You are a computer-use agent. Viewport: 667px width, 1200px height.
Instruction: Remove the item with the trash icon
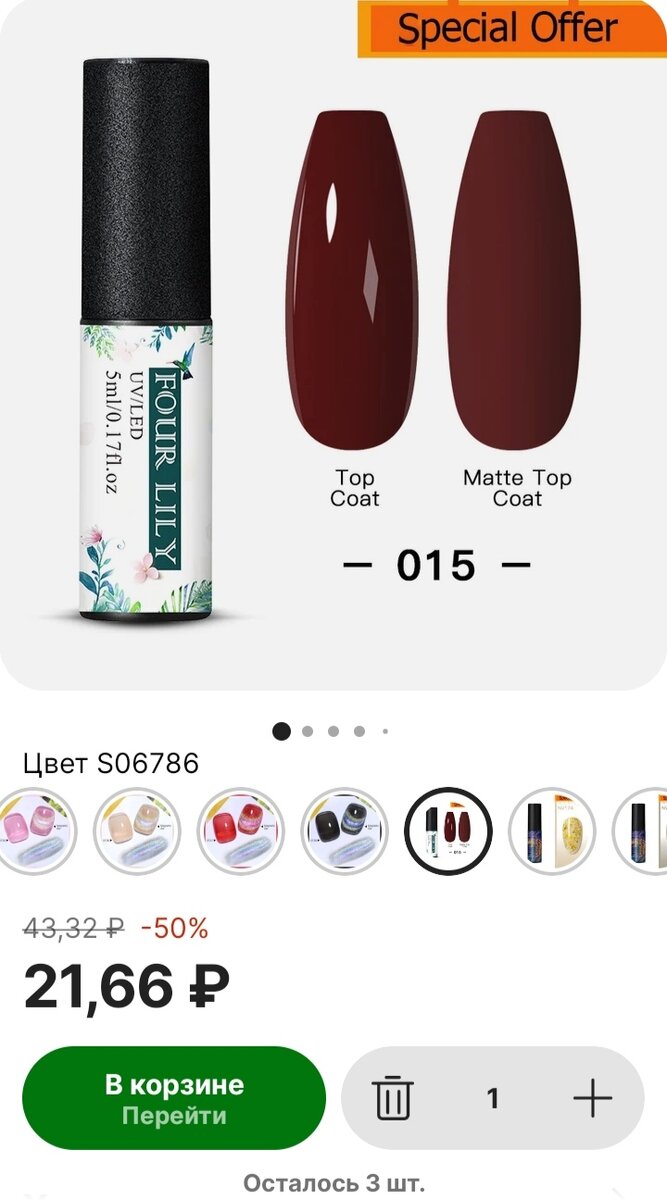(x=393, y=1099)
